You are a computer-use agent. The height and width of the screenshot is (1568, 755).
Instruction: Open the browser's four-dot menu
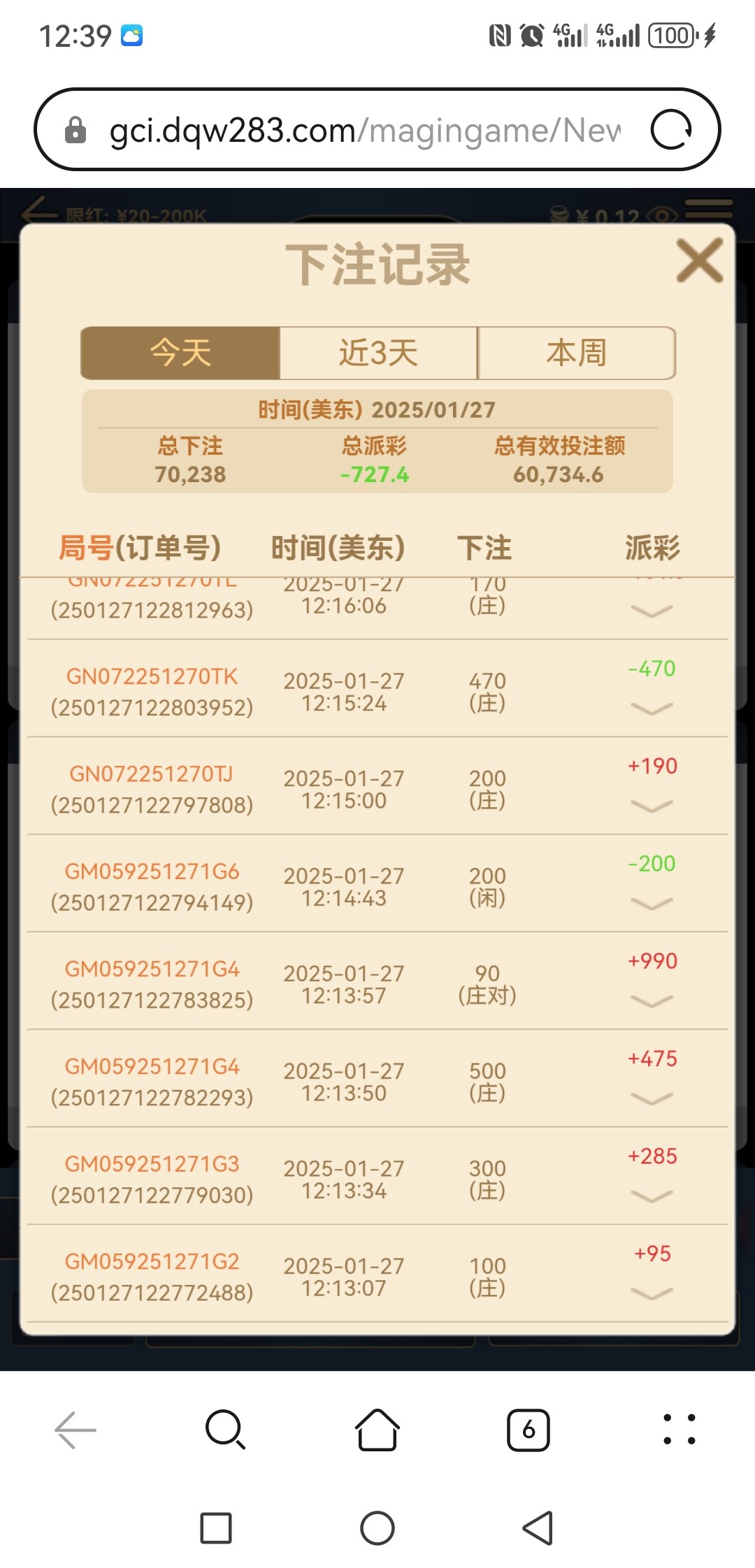[679, 1430]
